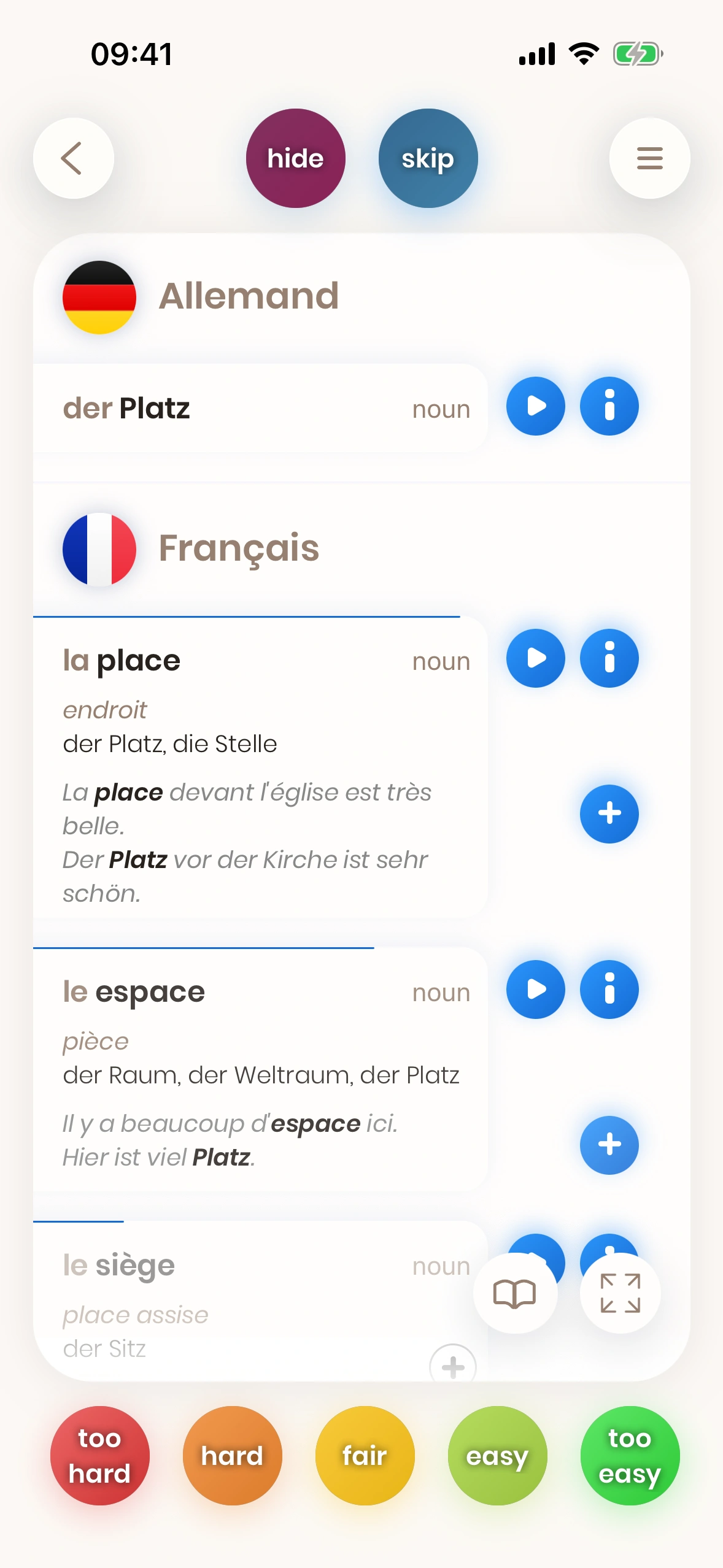Listen to le espace pronunciation
Viewport: 723px width, 1568px height.
click(535, 990)
